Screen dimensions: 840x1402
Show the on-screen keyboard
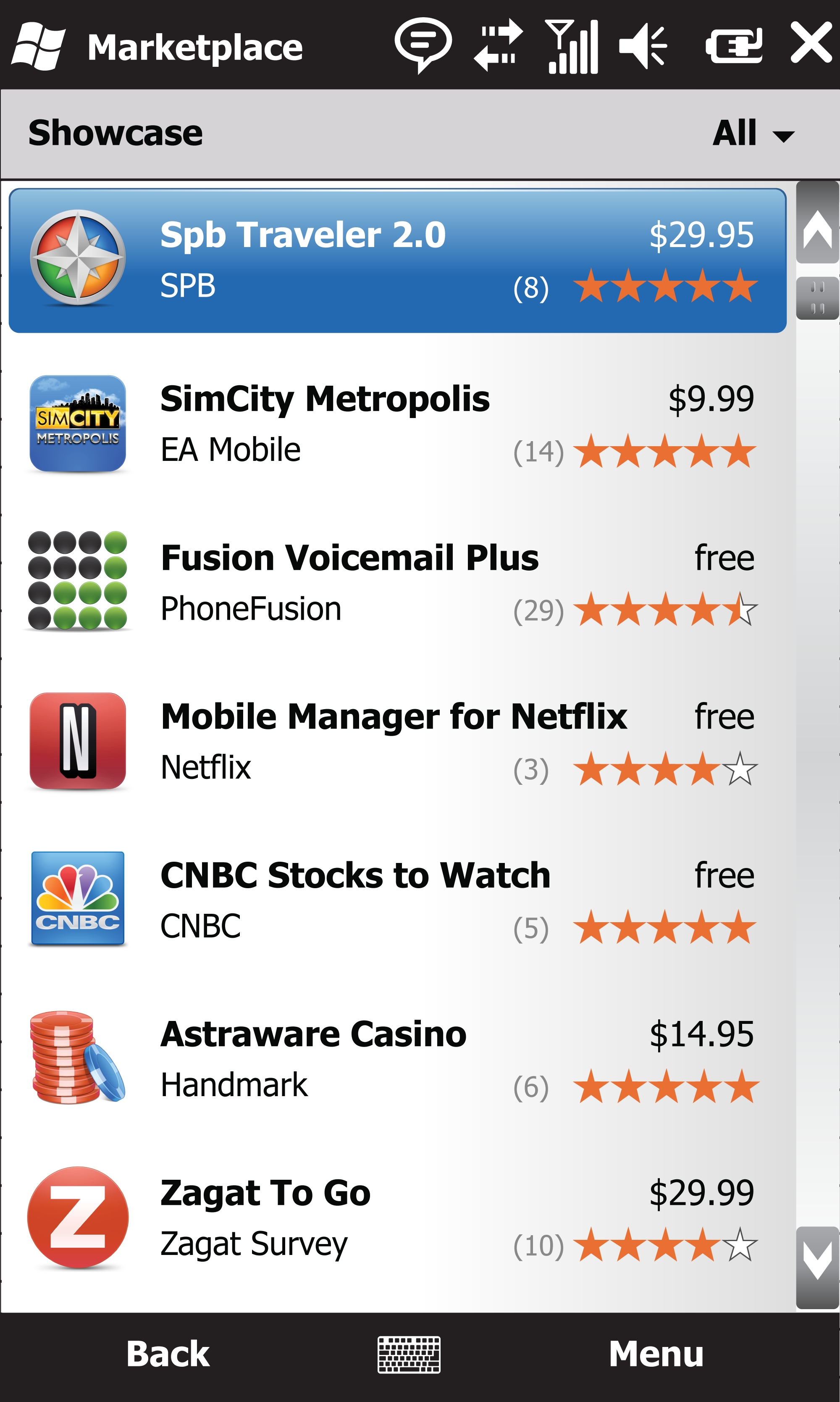409,1355
